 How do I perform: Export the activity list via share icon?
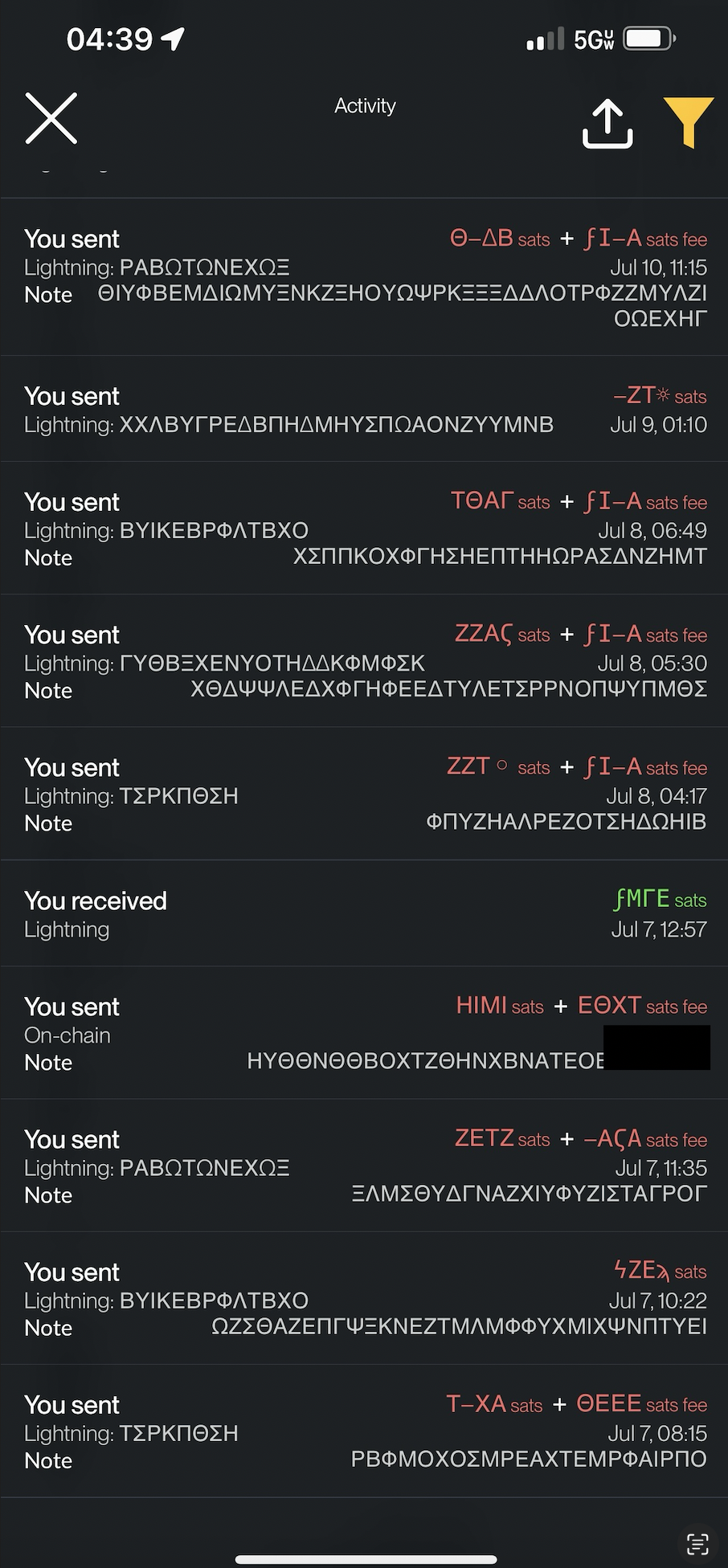[x=607, y=123]
